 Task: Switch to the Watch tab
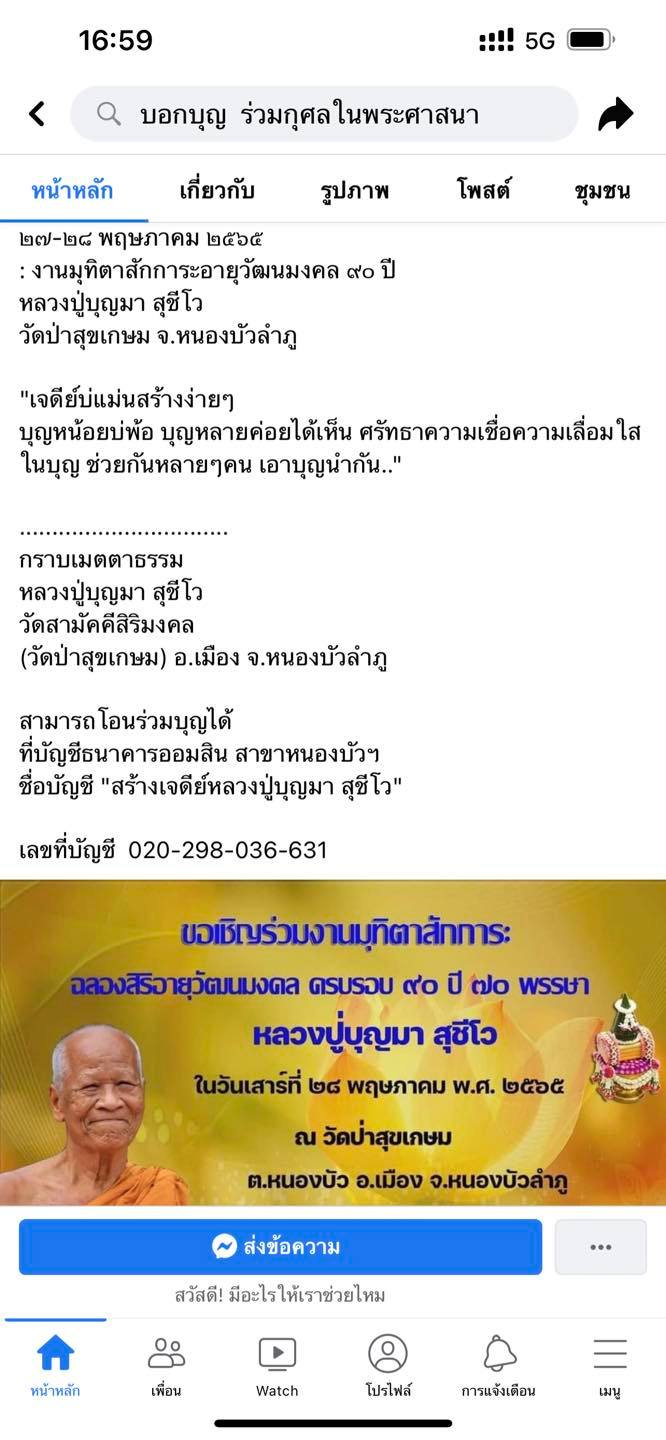[277, 1366]
